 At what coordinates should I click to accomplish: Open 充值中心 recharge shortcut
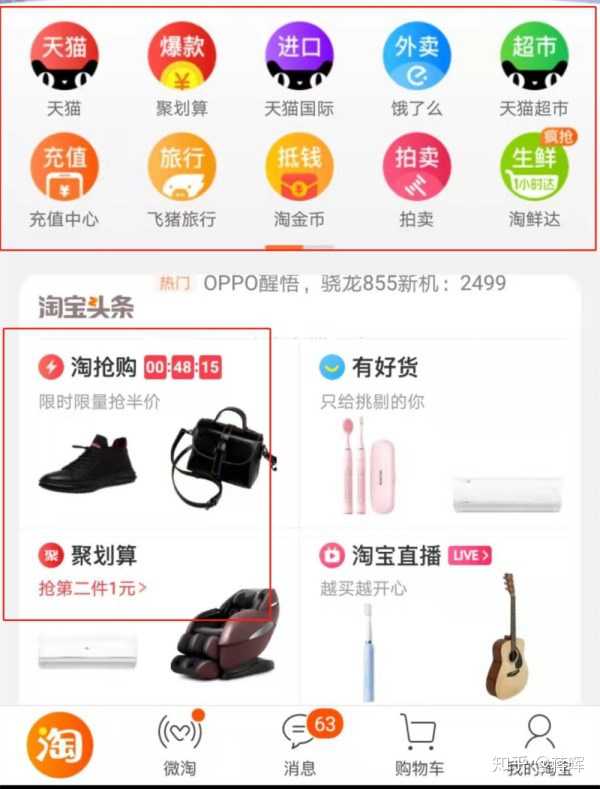(x=64, y=168)
